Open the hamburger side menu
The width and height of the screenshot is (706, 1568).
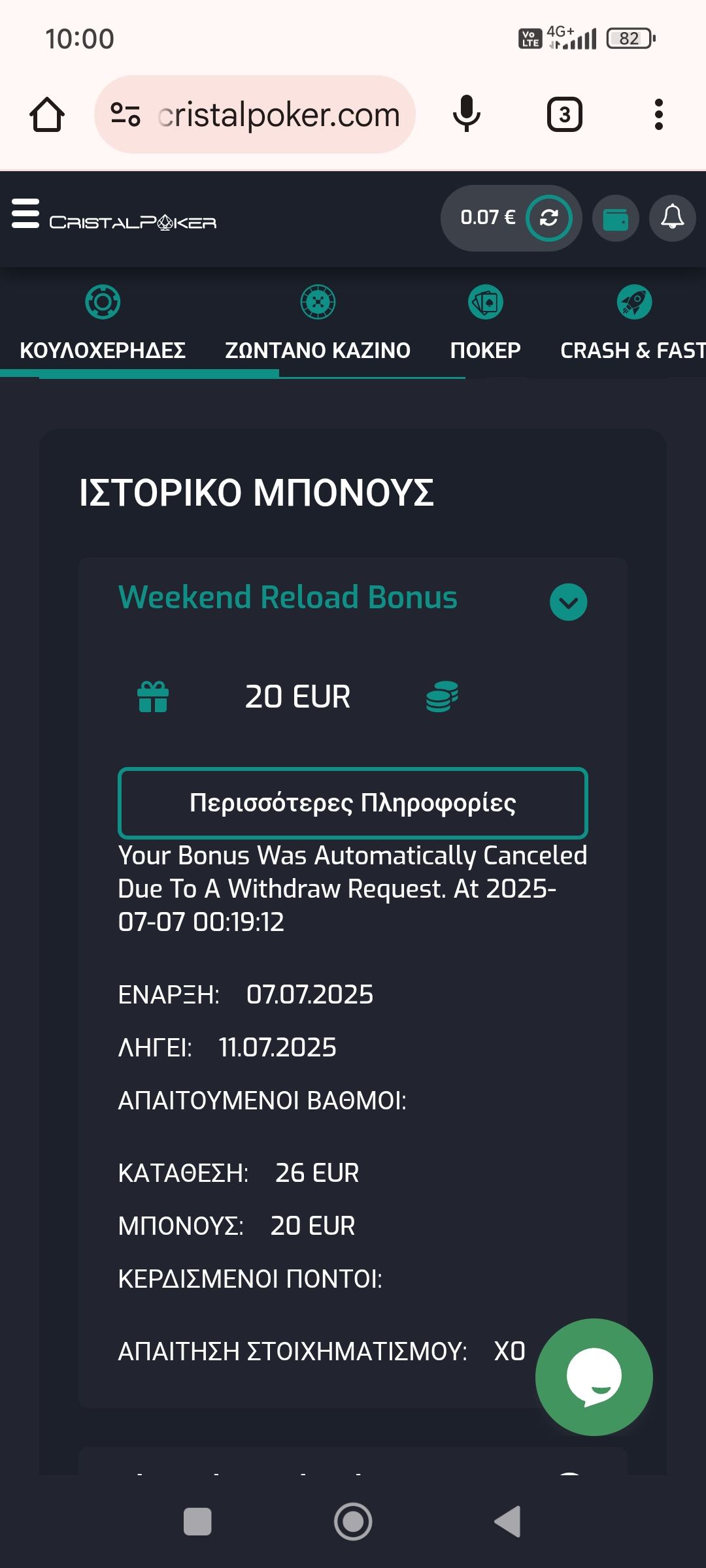click(x=25, y=214)
